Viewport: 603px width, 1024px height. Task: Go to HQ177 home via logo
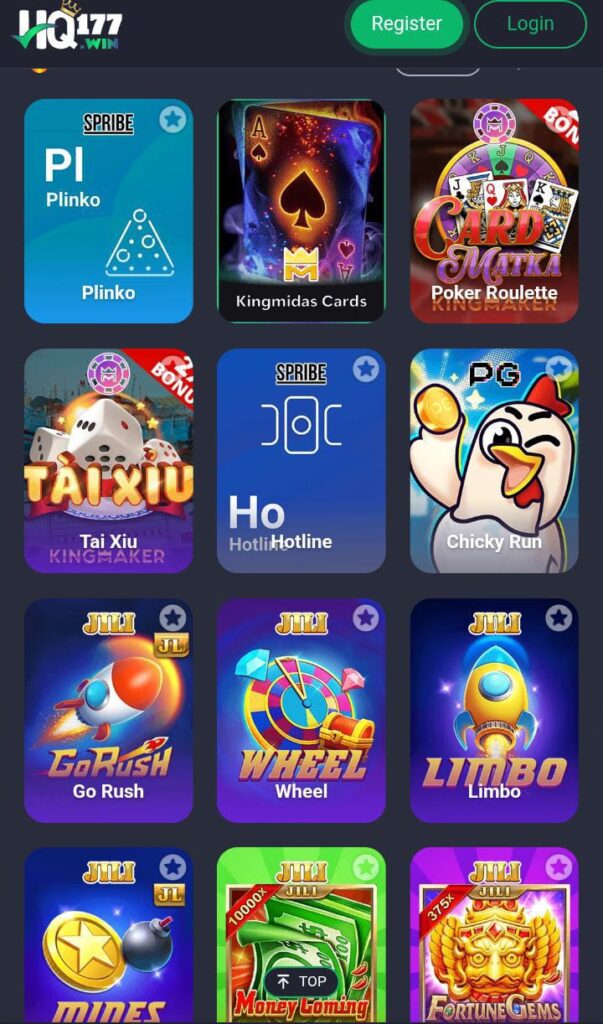(x=67, y=28)
